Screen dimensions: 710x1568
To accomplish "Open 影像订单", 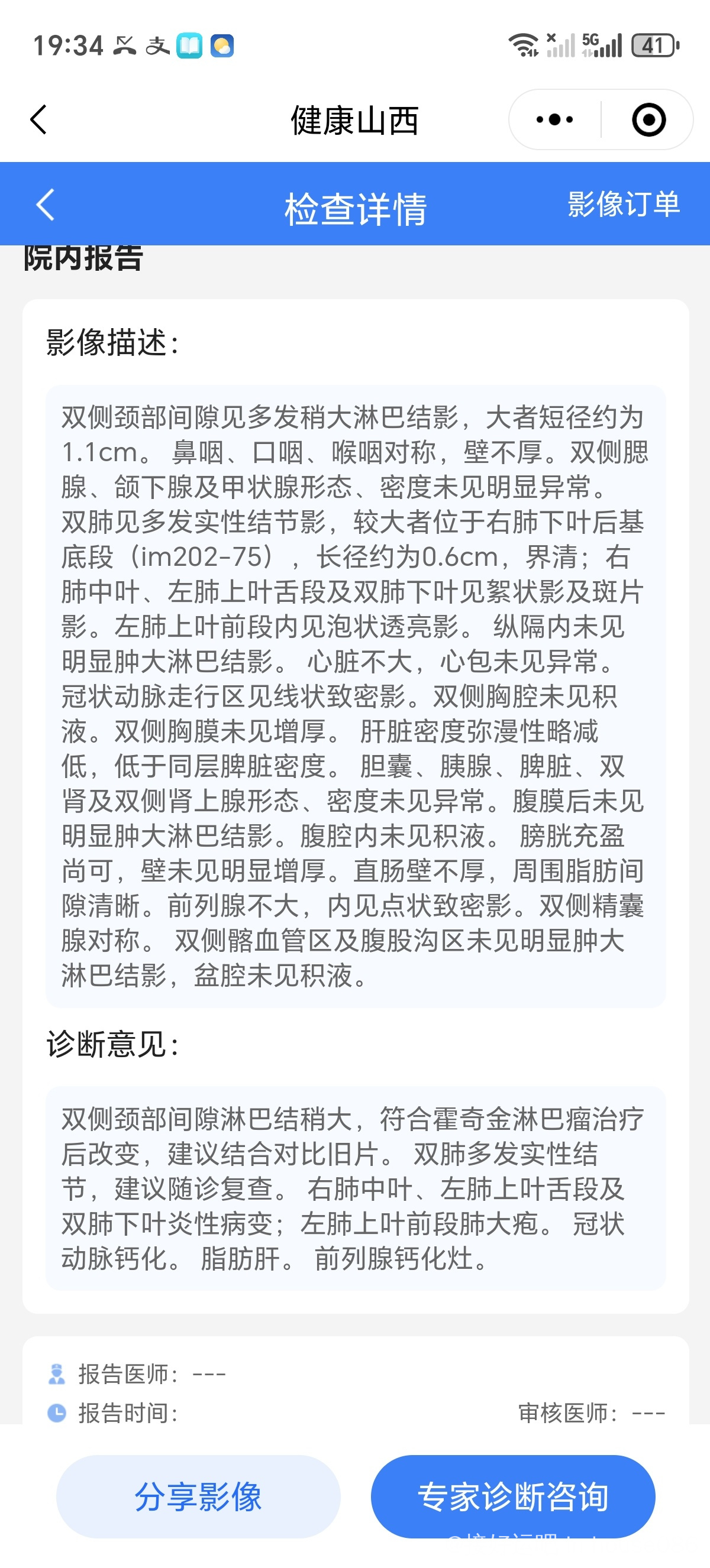I will pos(624,204).
